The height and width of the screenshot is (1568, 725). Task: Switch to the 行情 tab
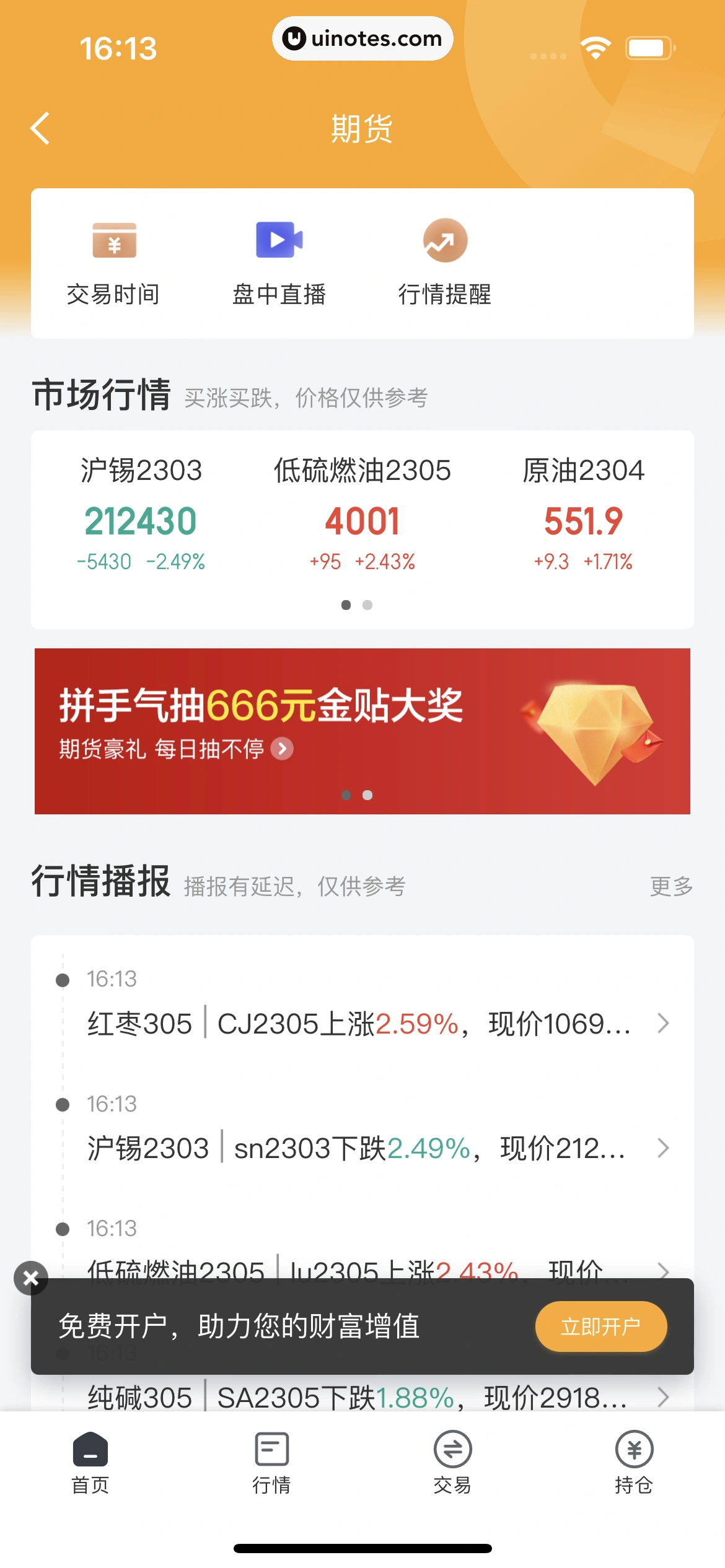pyautogui.click(x=271, y=1463)
